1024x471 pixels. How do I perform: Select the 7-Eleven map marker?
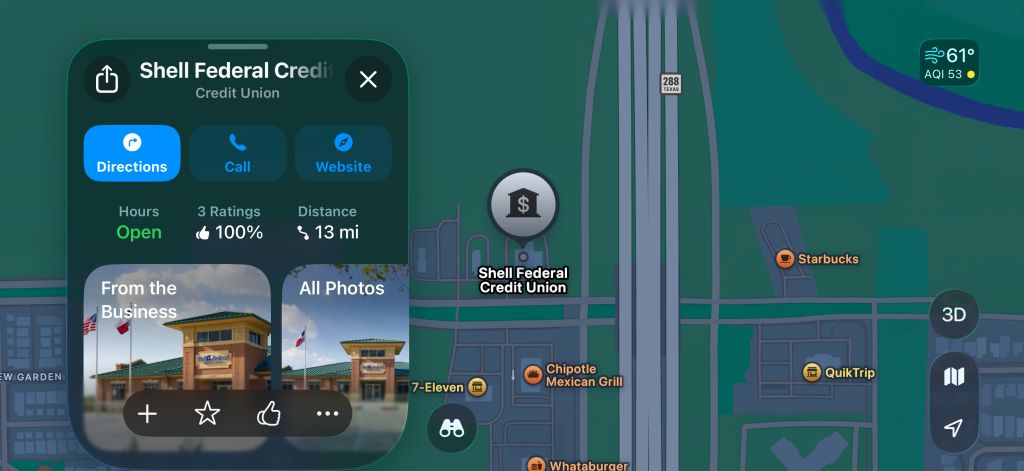pos(478,386)
